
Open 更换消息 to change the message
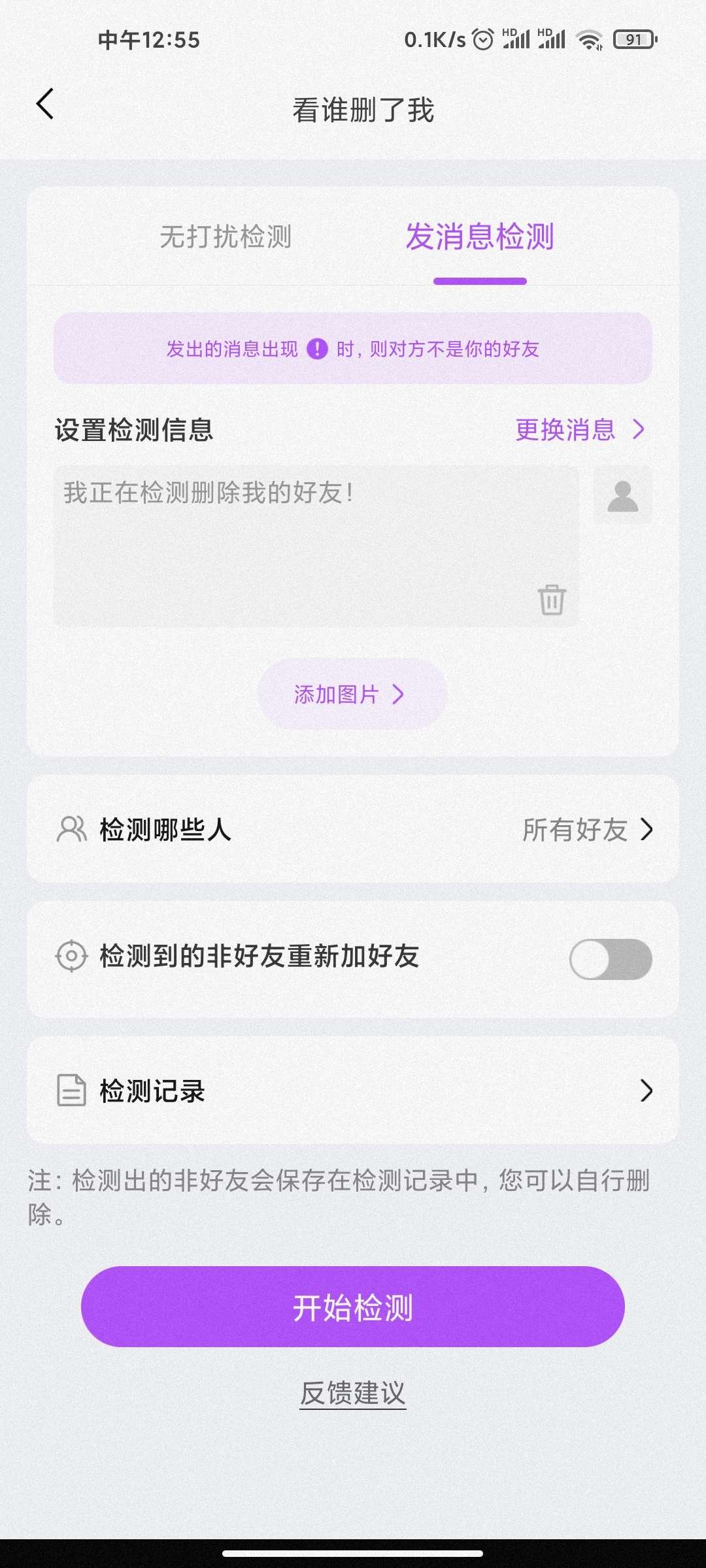point(579,430)
